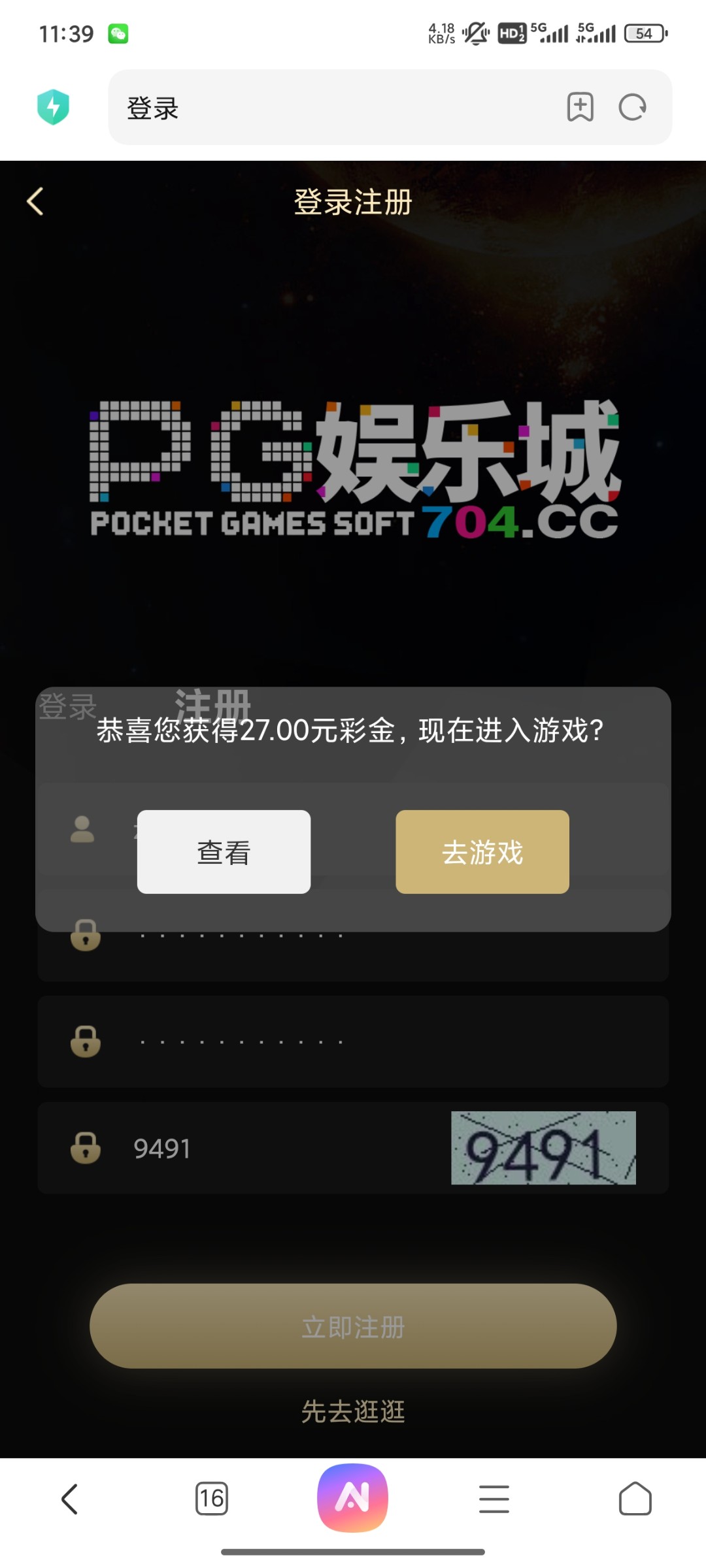Reload the current page
Screen dimensions: 706x1568
click(632, 107)
